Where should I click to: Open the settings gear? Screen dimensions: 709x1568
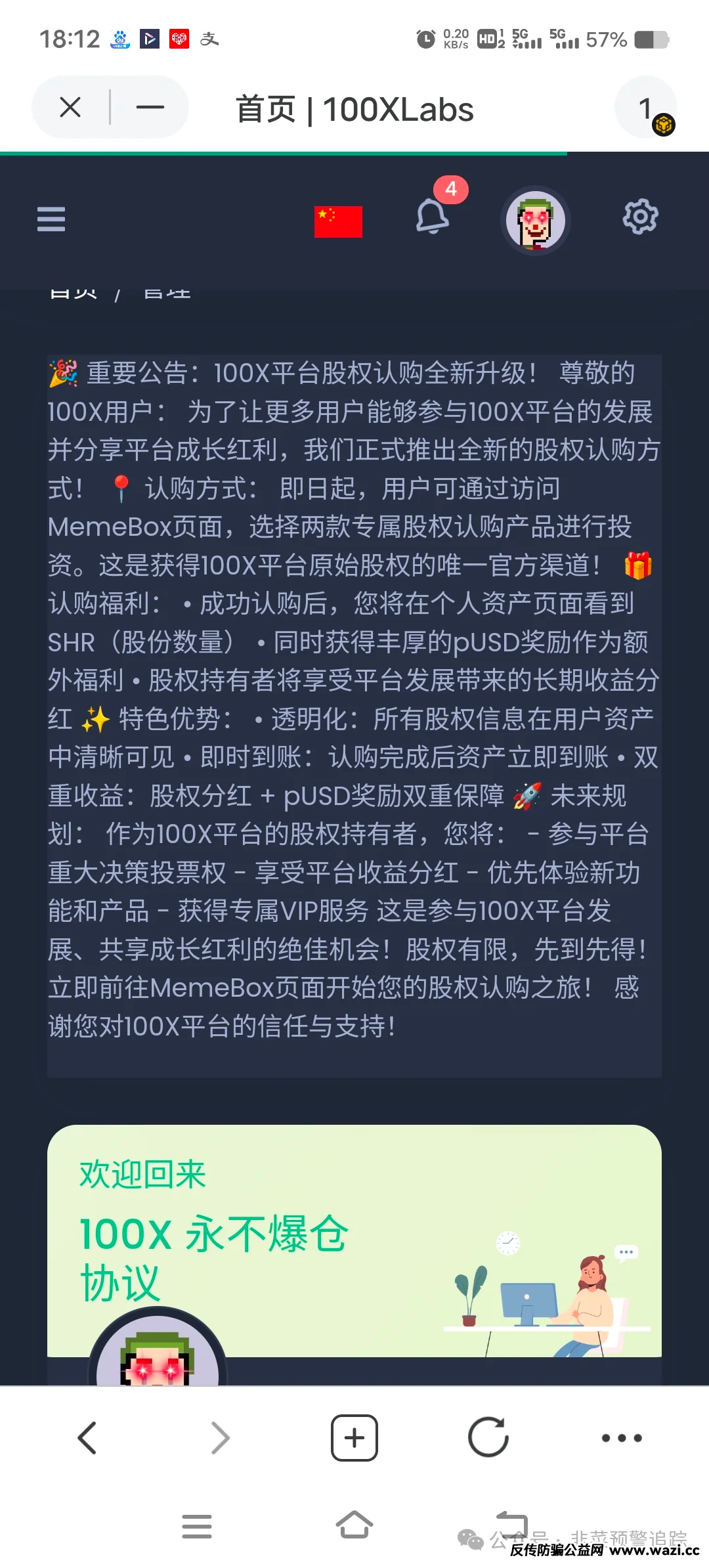[x=640, y=217]
